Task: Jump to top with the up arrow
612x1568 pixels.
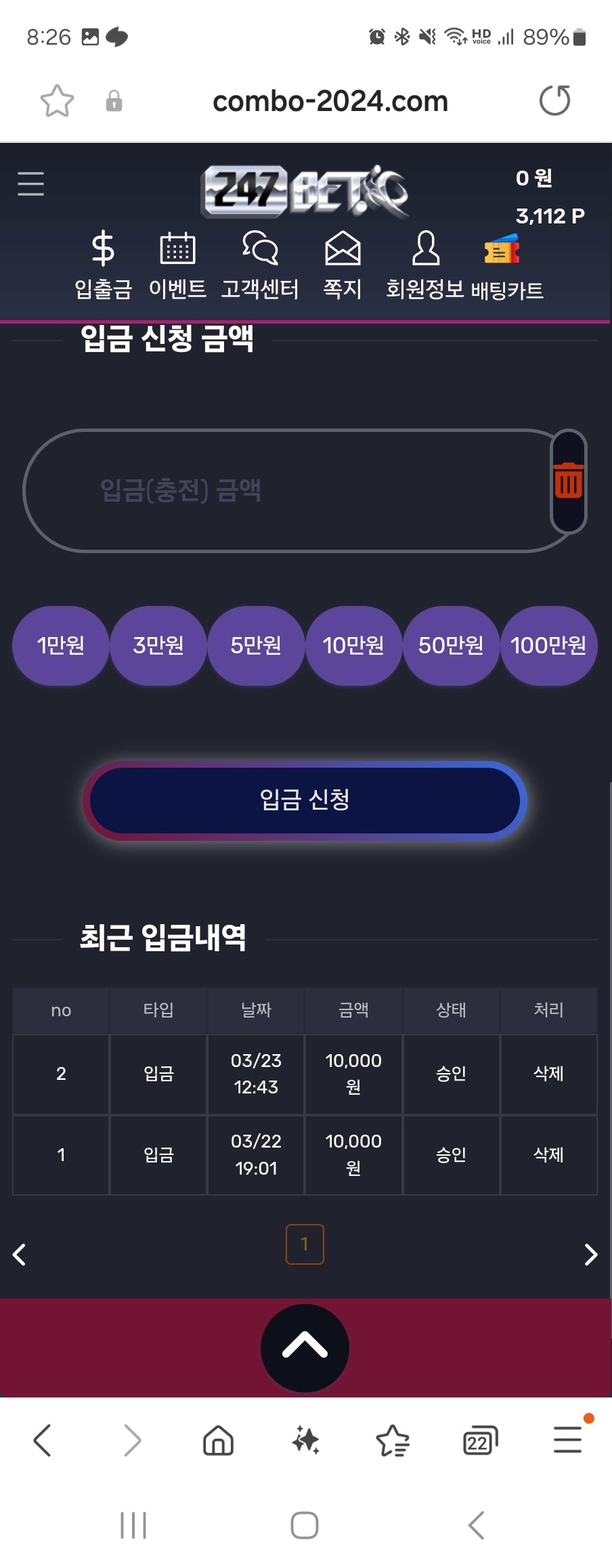Action: [x=305, y=1347]
